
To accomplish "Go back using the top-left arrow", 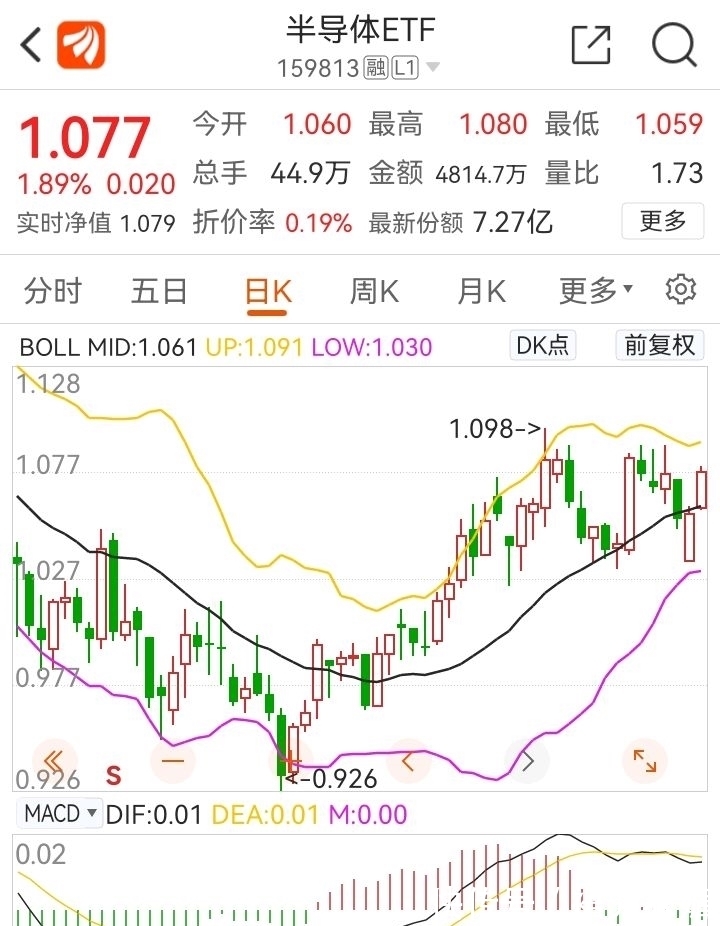I will 31,45.
